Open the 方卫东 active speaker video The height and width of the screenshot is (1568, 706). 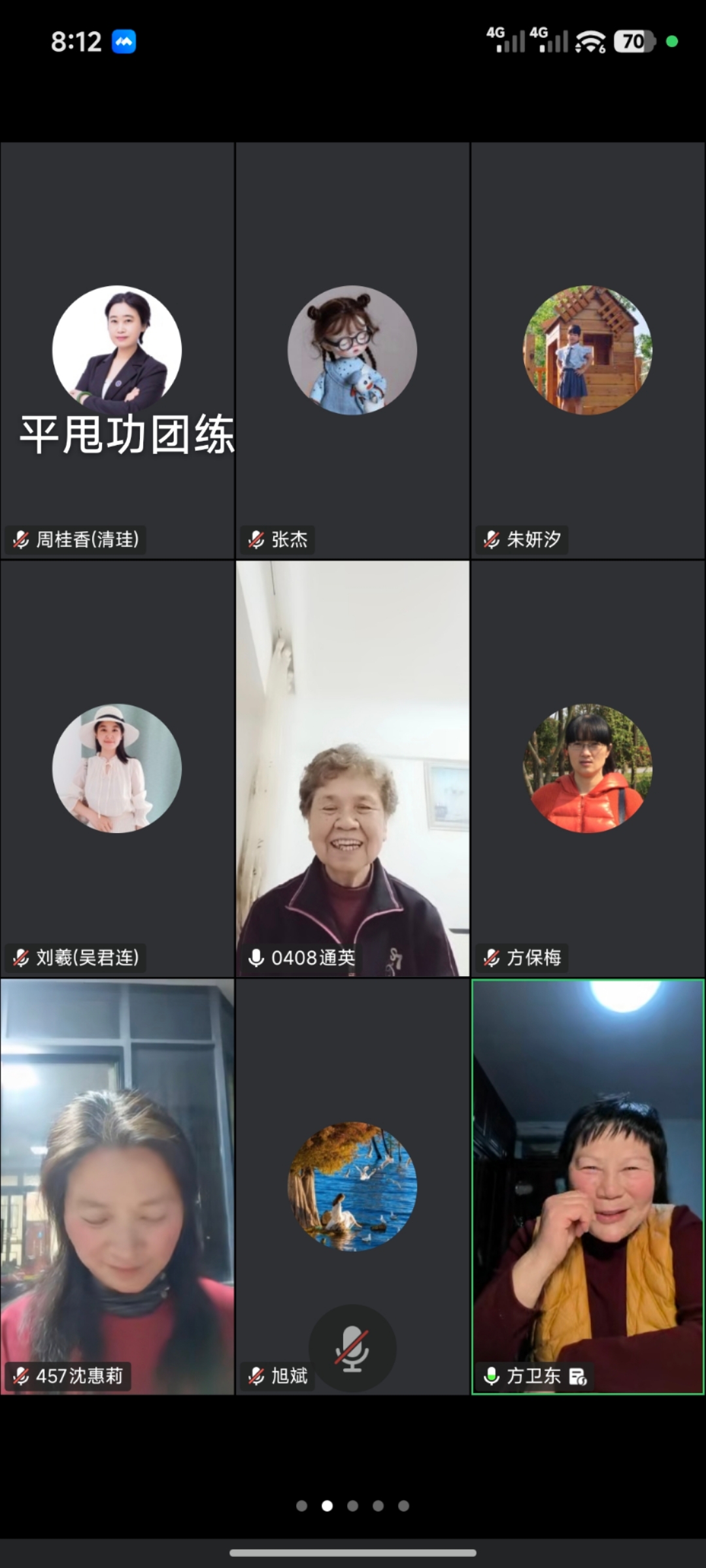(588, 1186)
